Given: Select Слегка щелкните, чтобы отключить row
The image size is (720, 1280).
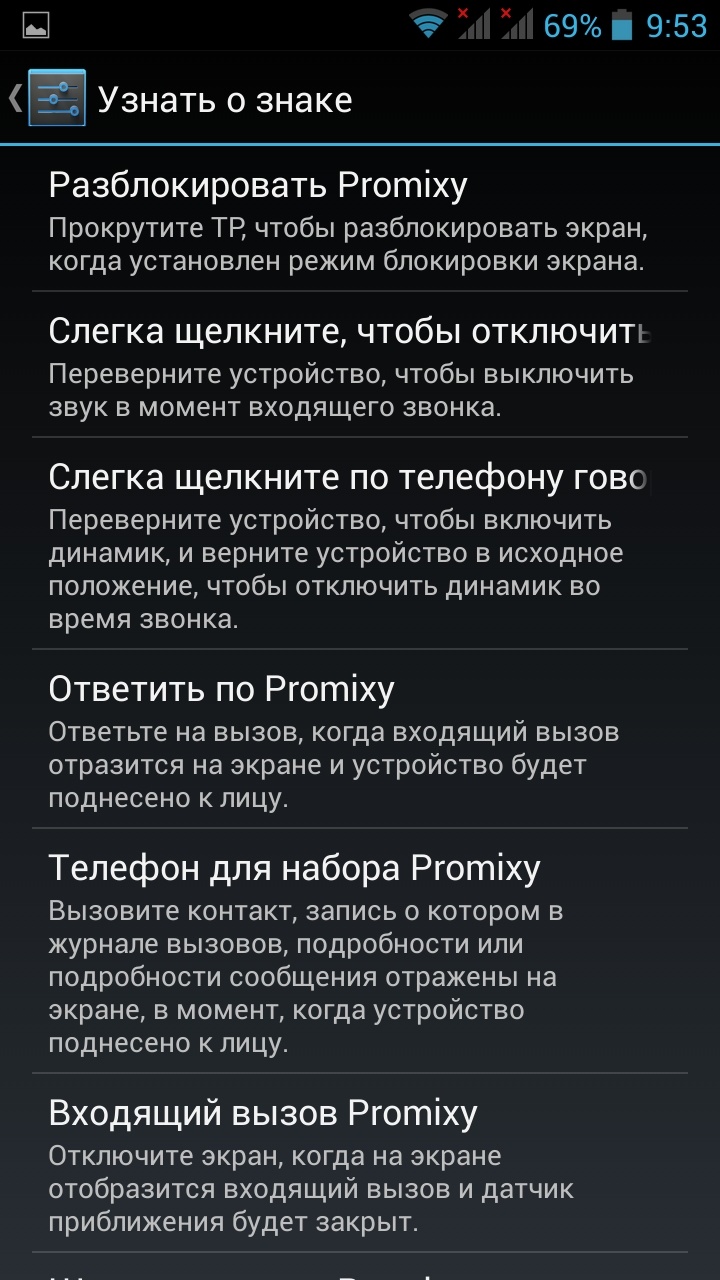Looking at the screenshot, I should [360, 364].
